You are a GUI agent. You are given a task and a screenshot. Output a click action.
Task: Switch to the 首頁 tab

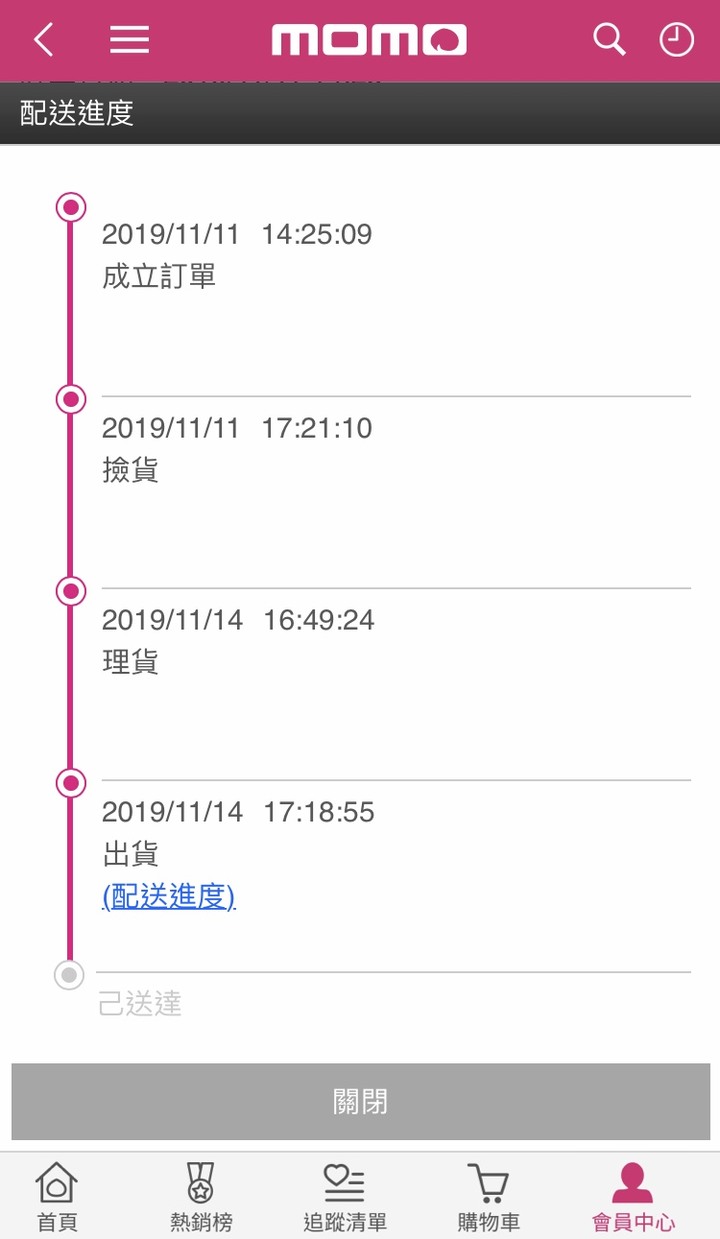pos(57,1196)
